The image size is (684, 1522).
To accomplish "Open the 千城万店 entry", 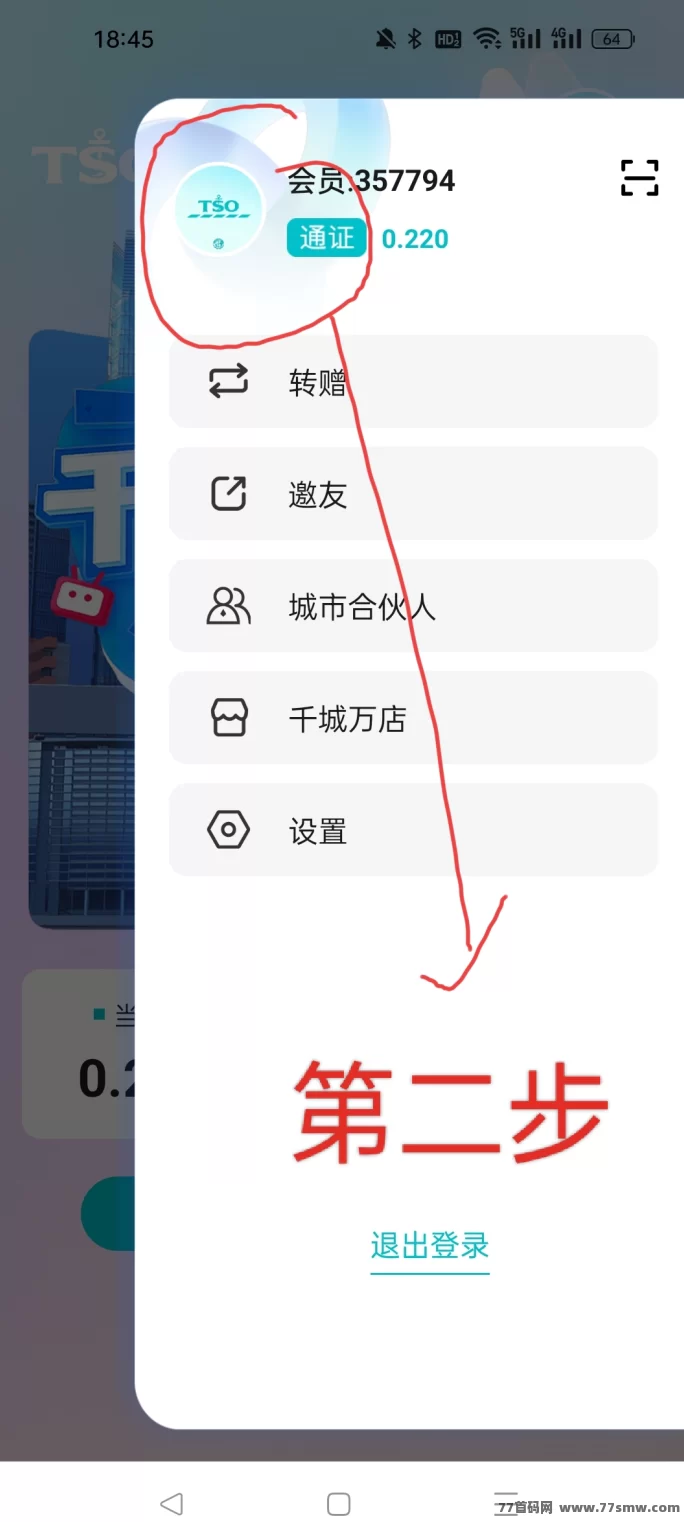I will (x=413, y=718).
